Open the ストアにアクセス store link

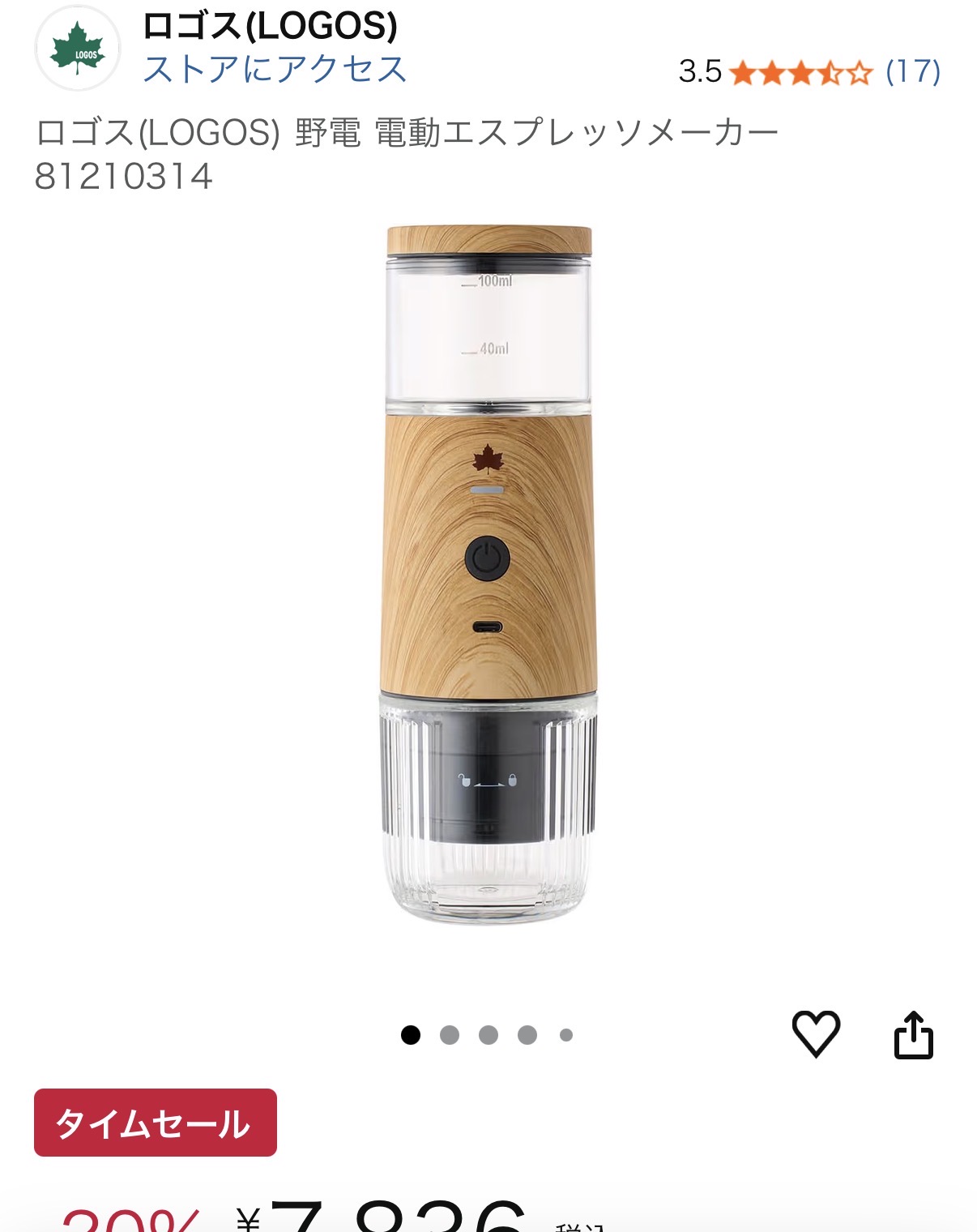(275, 70)
